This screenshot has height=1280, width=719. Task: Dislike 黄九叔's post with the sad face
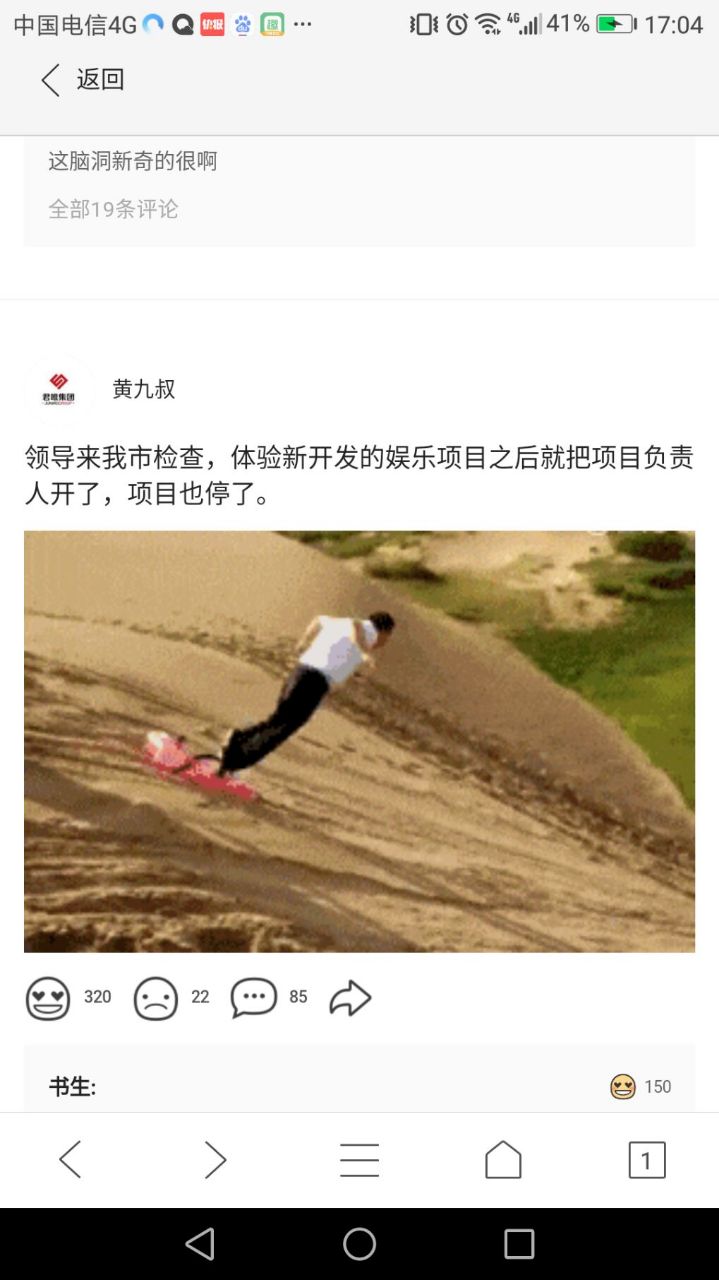tap(156, 998)
